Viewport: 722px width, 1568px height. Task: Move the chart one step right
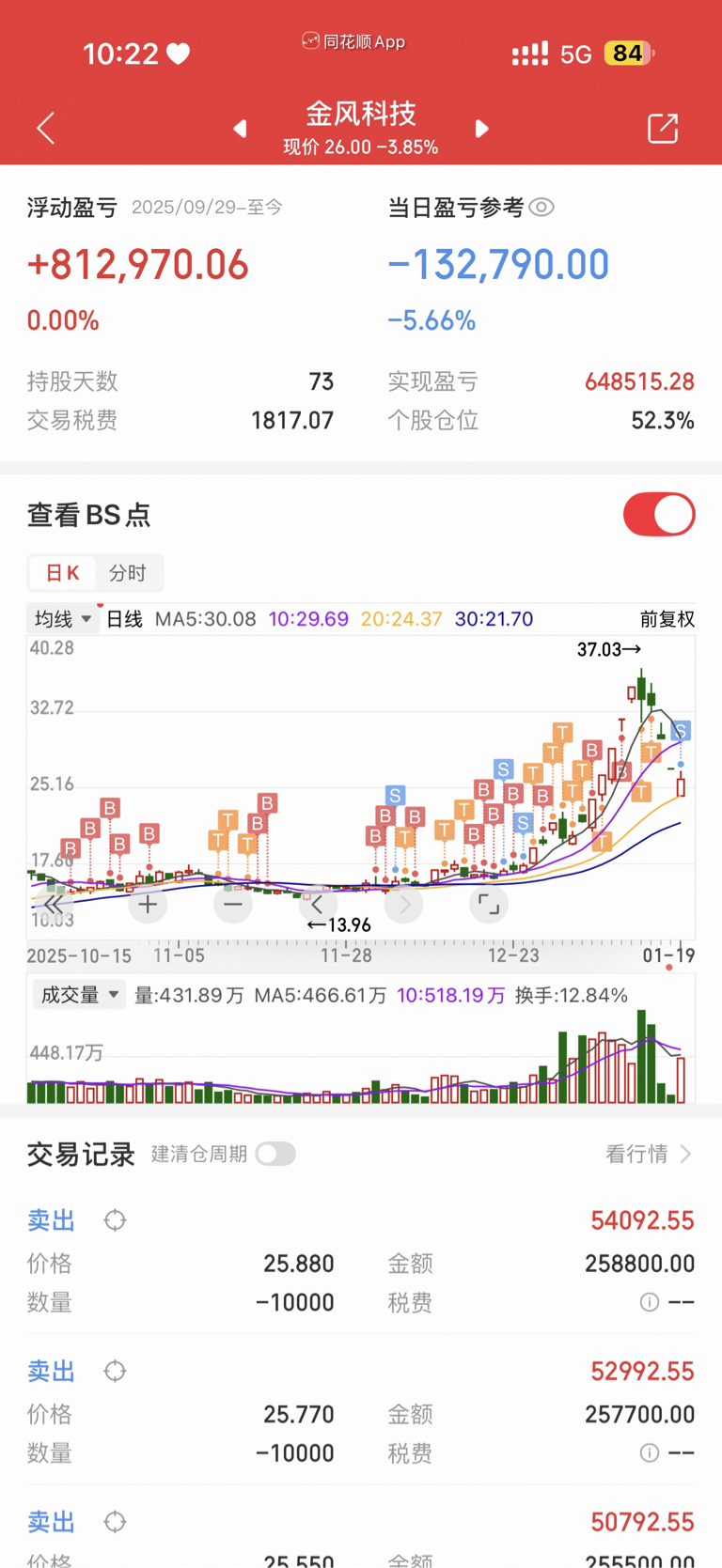[x=403, y=905]
